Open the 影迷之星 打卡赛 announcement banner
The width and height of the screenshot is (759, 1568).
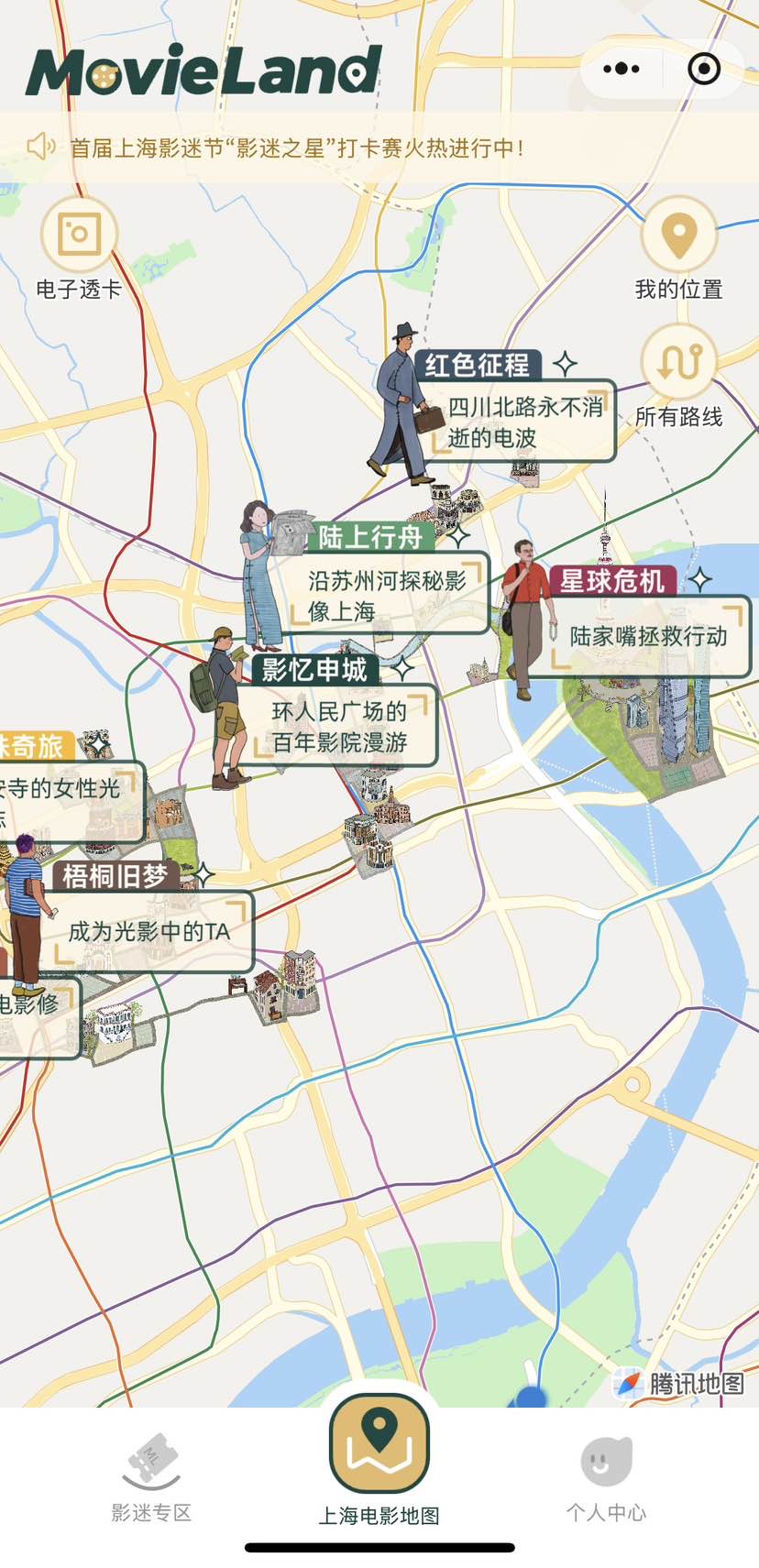[x=296, y=148]
